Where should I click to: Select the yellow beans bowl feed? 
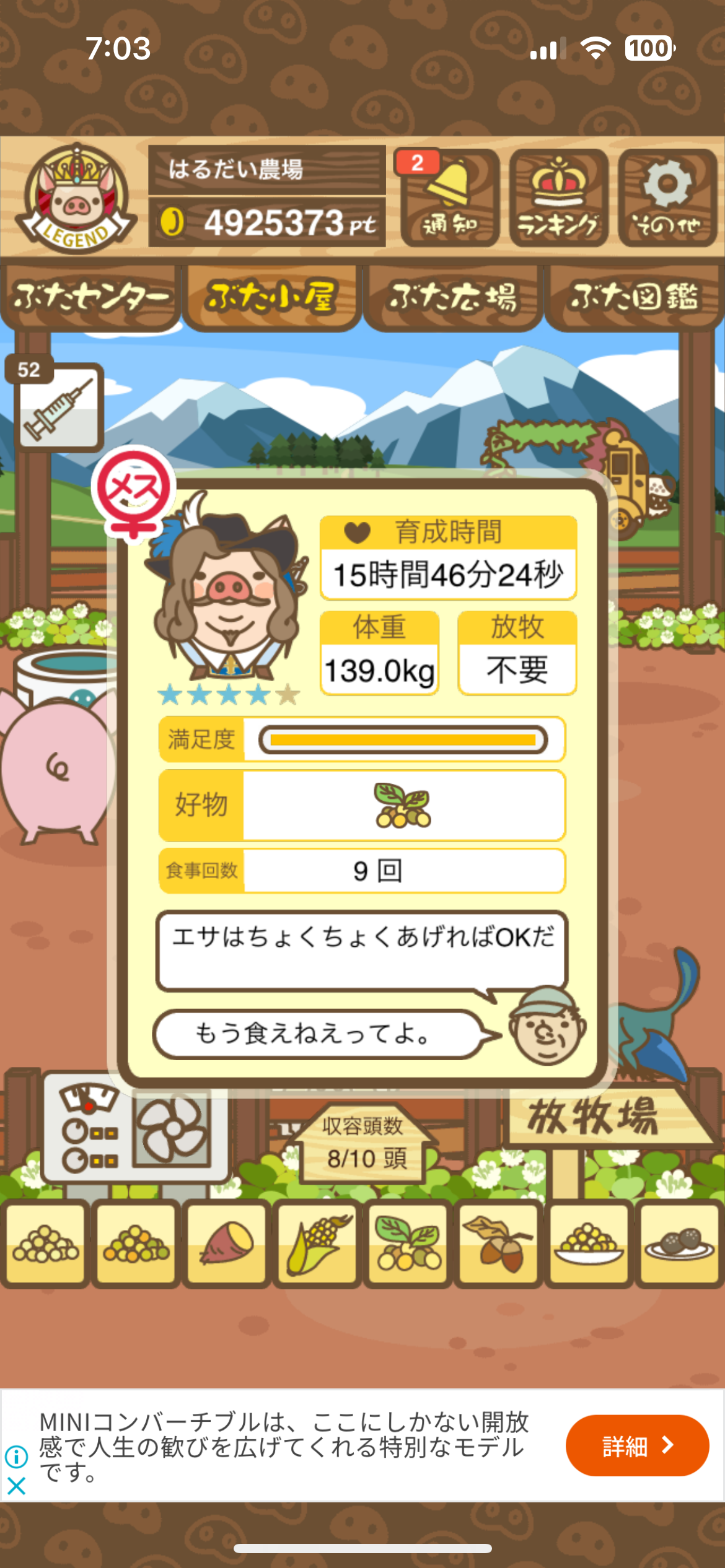[x=589, y=1244]
